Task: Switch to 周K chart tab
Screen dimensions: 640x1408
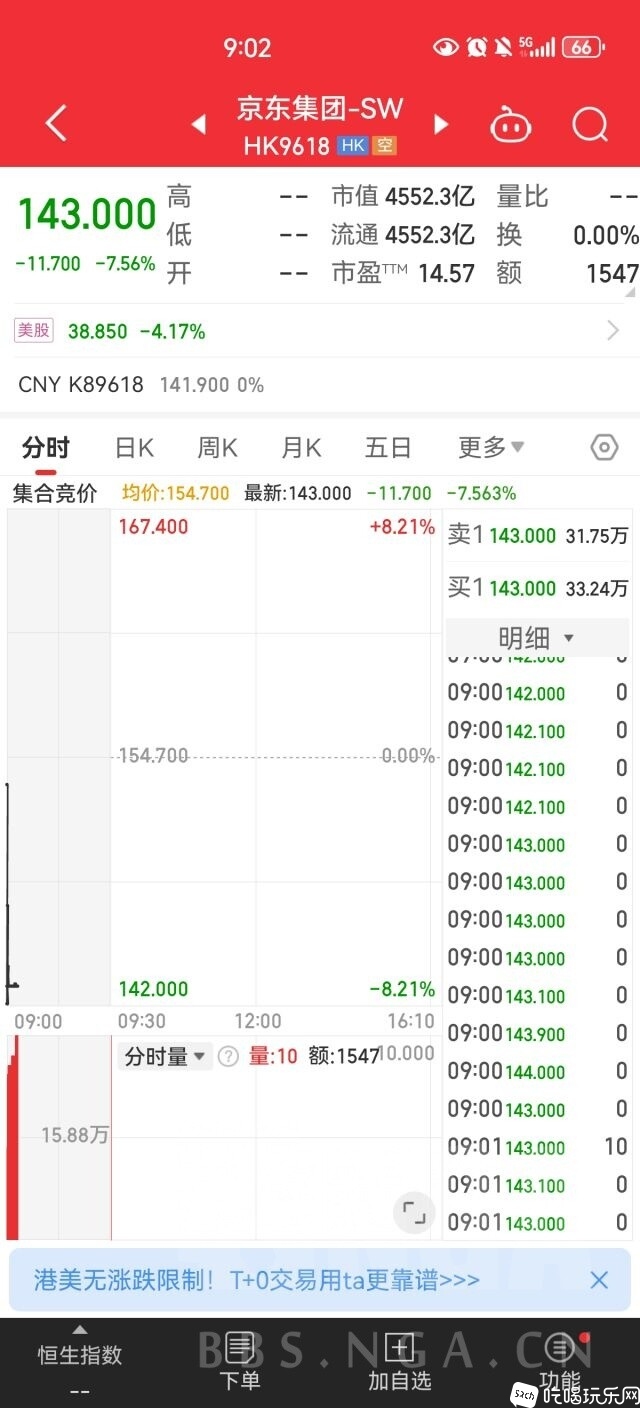Action: pos(217,448)
